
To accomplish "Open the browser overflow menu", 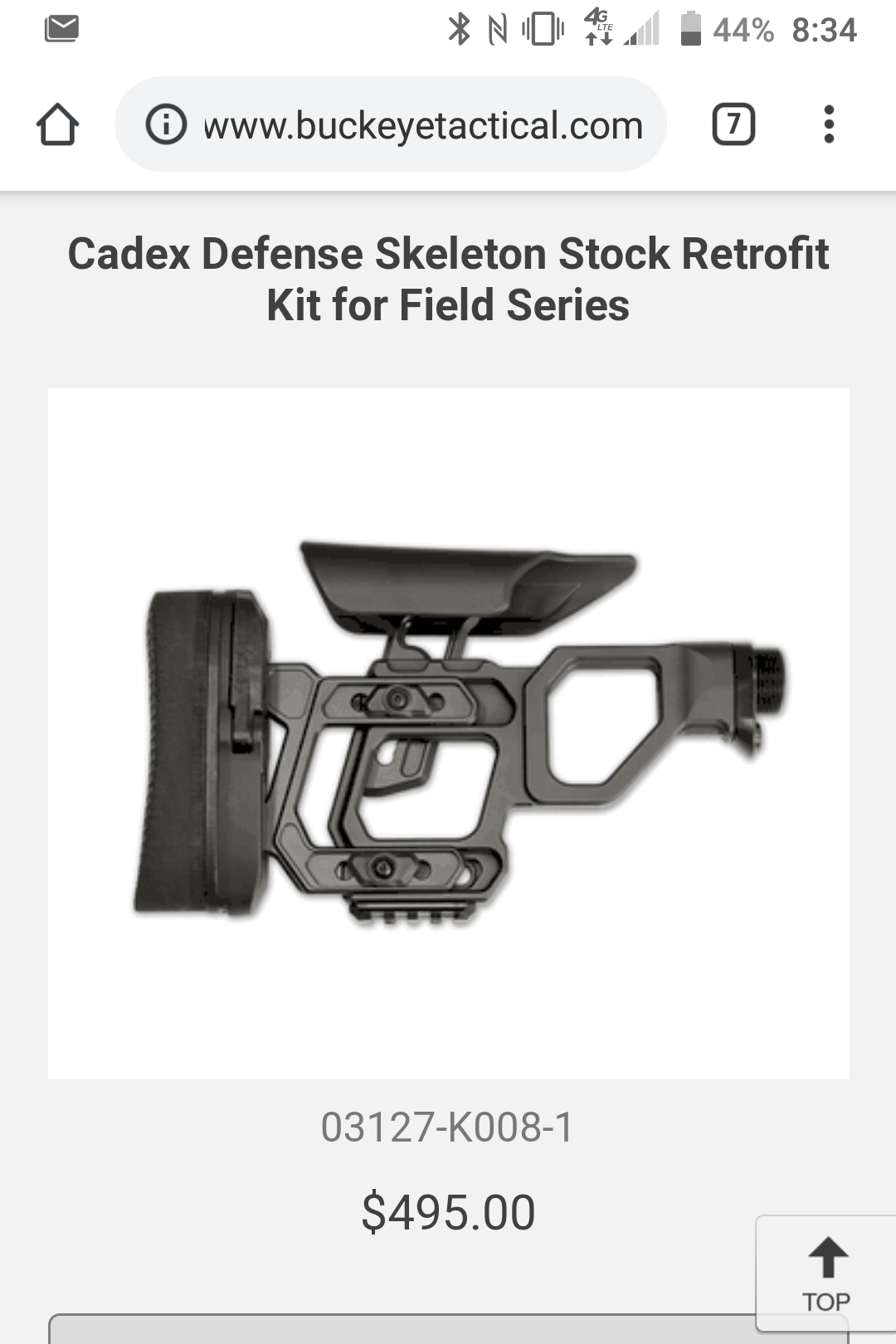I will point(828,125).
